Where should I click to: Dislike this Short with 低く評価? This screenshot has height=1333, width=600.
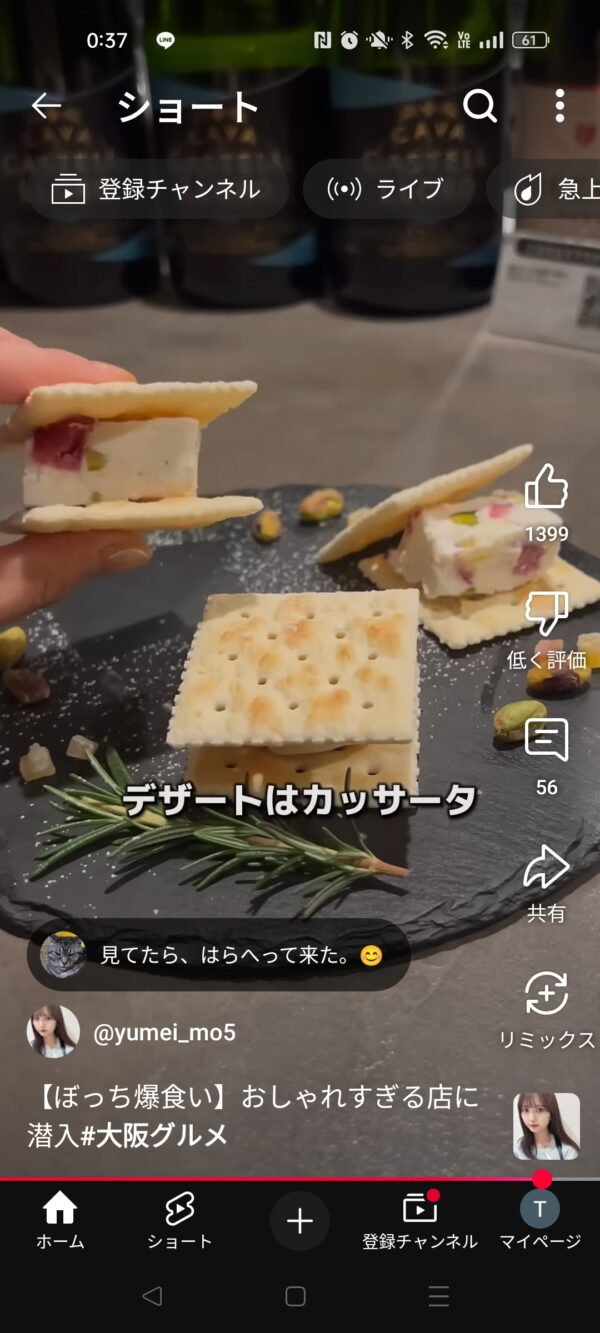pos(546,614)
